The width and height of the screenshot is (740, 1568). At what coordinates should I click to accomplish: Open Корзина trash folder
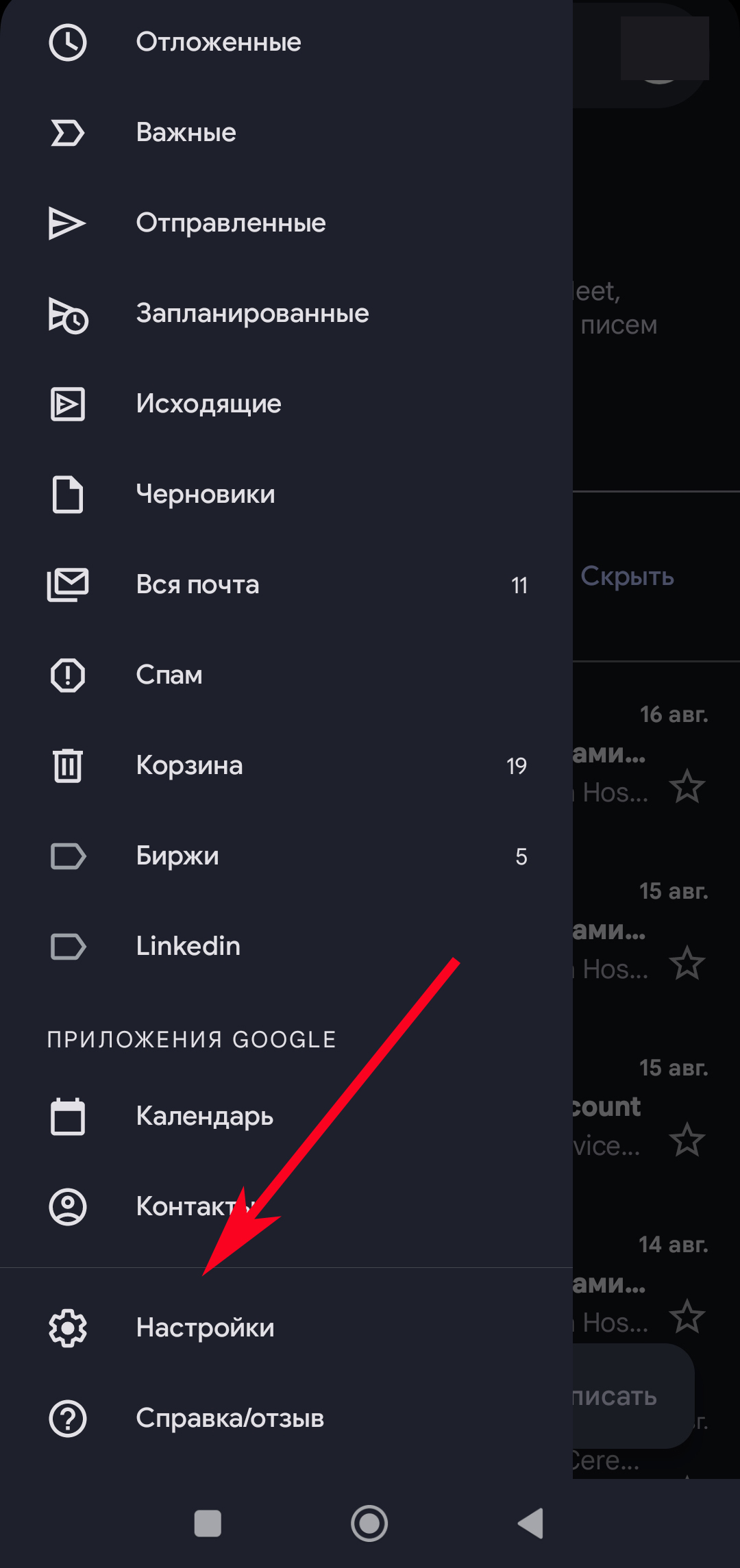[x=189, y=766]
